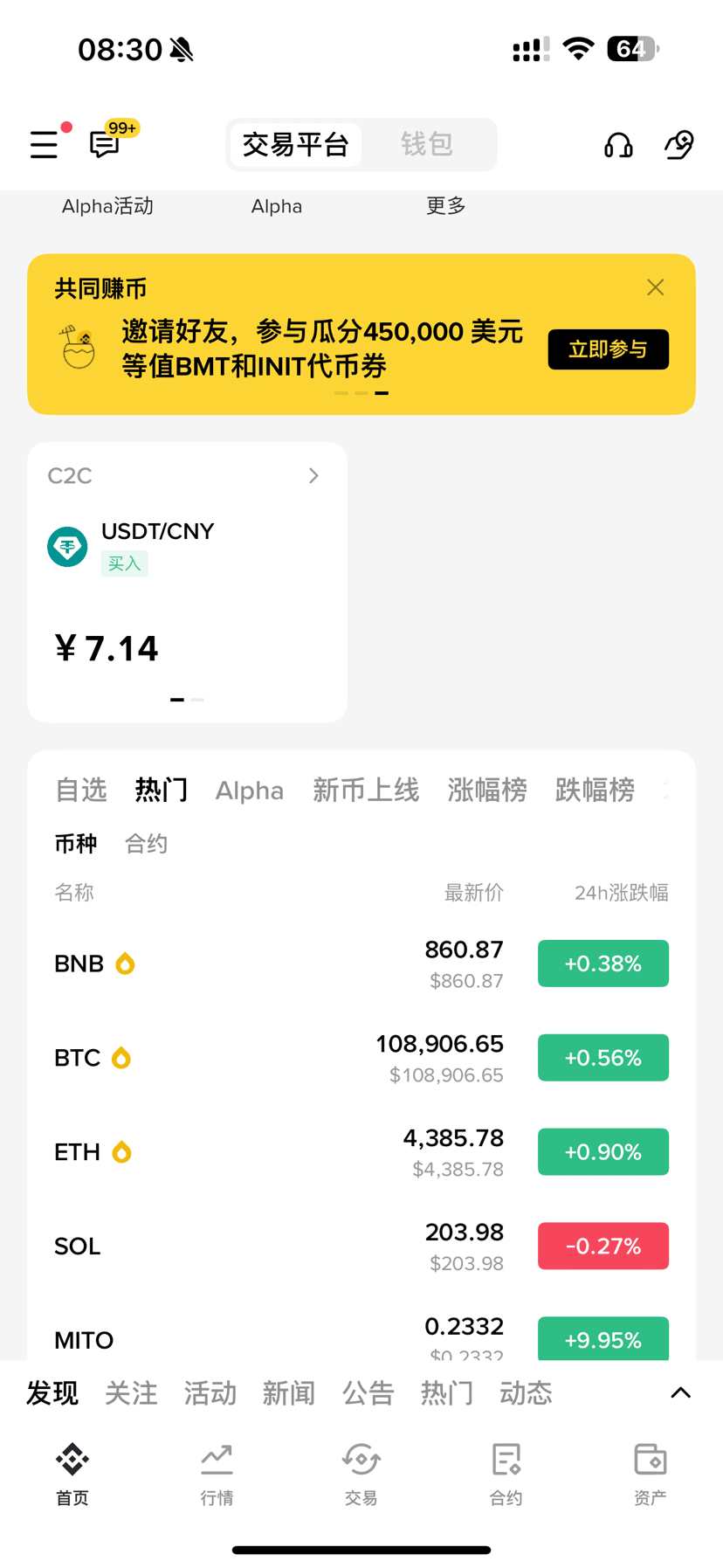Screen dimensions: 723x1568
Task: Go to the 行情 bottom tab
Action: click(x=217, y=1475)
